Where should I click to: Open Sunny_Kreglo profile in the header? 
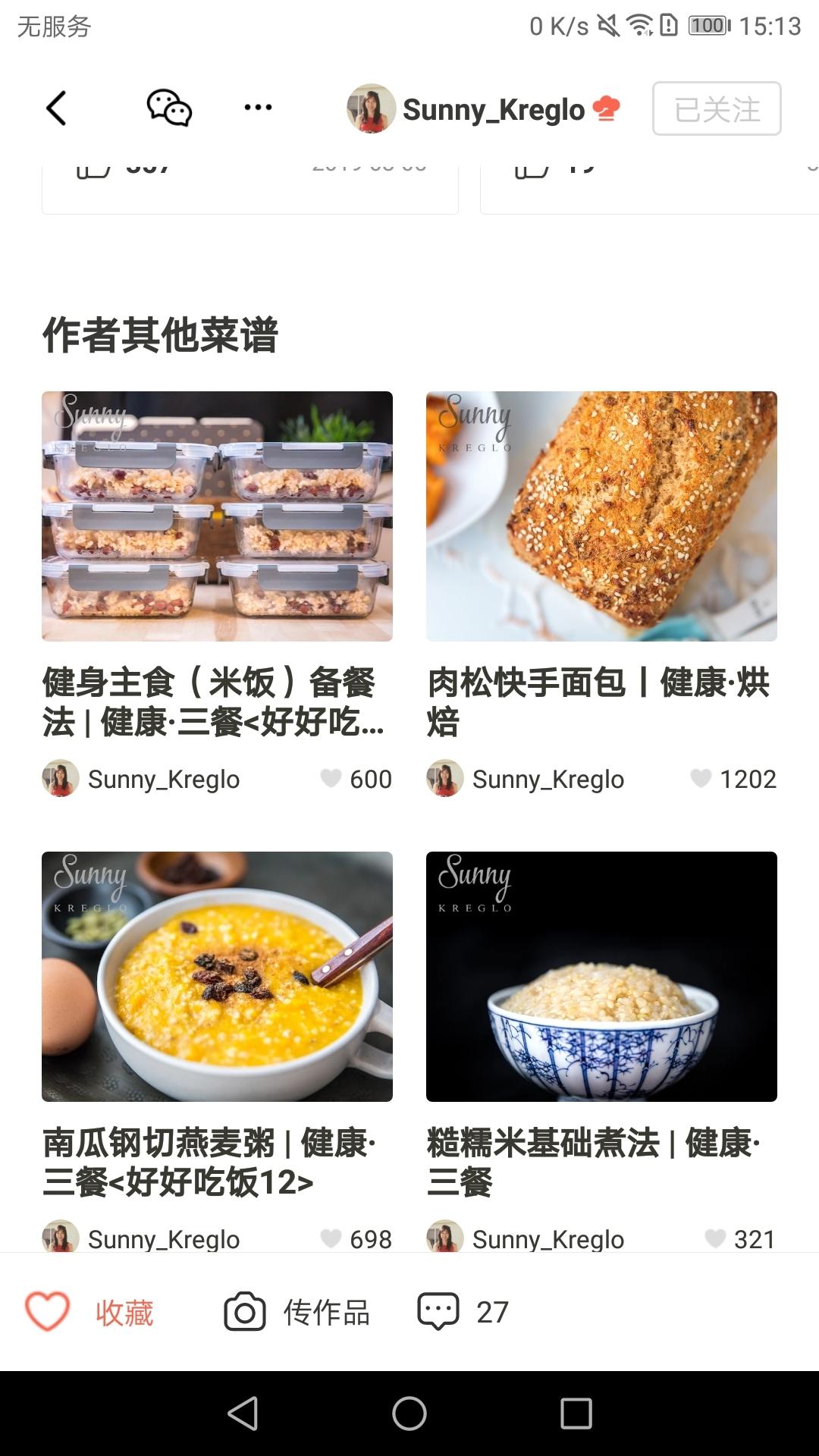click(483, 109)
